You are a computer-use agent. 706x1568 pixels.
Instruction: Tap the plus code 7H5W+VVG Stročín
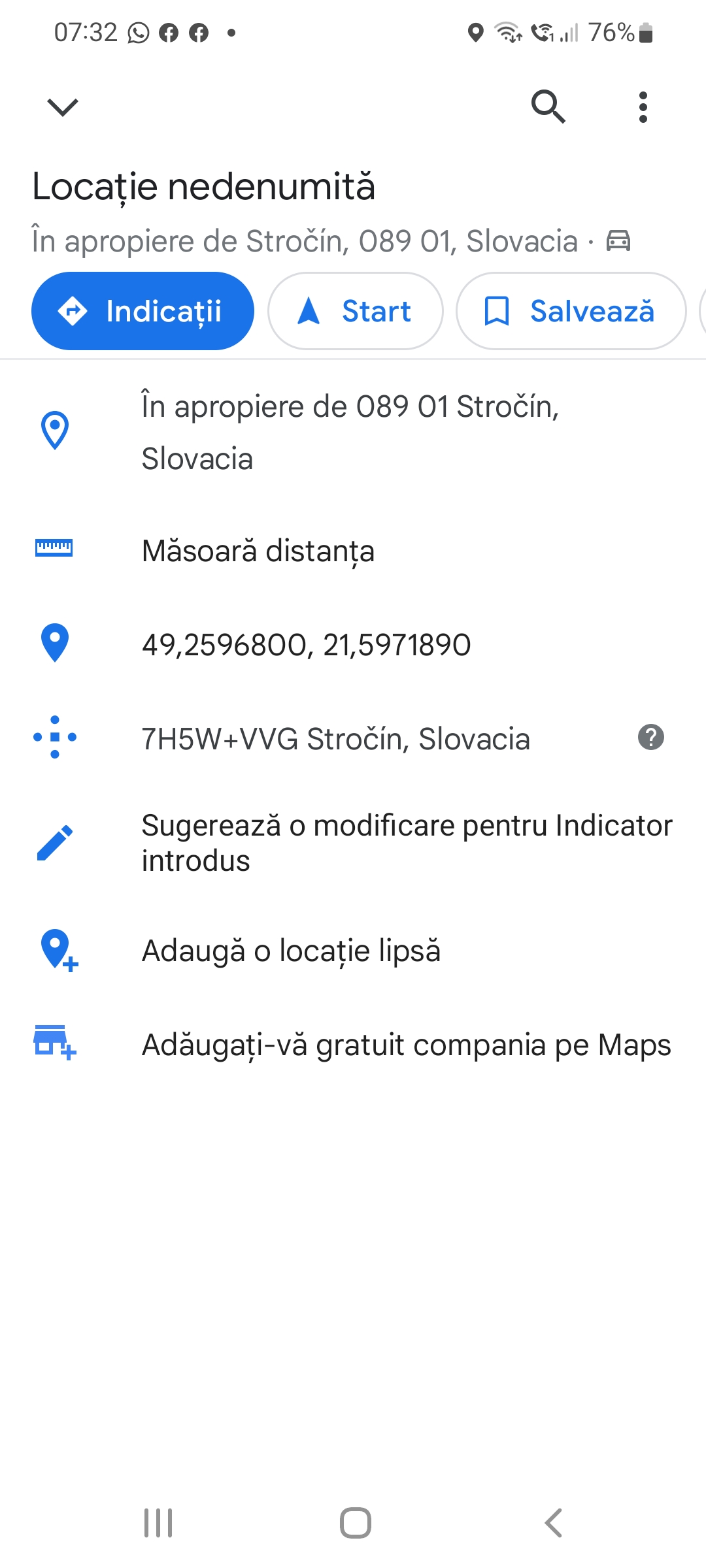(x=335, y=739)
